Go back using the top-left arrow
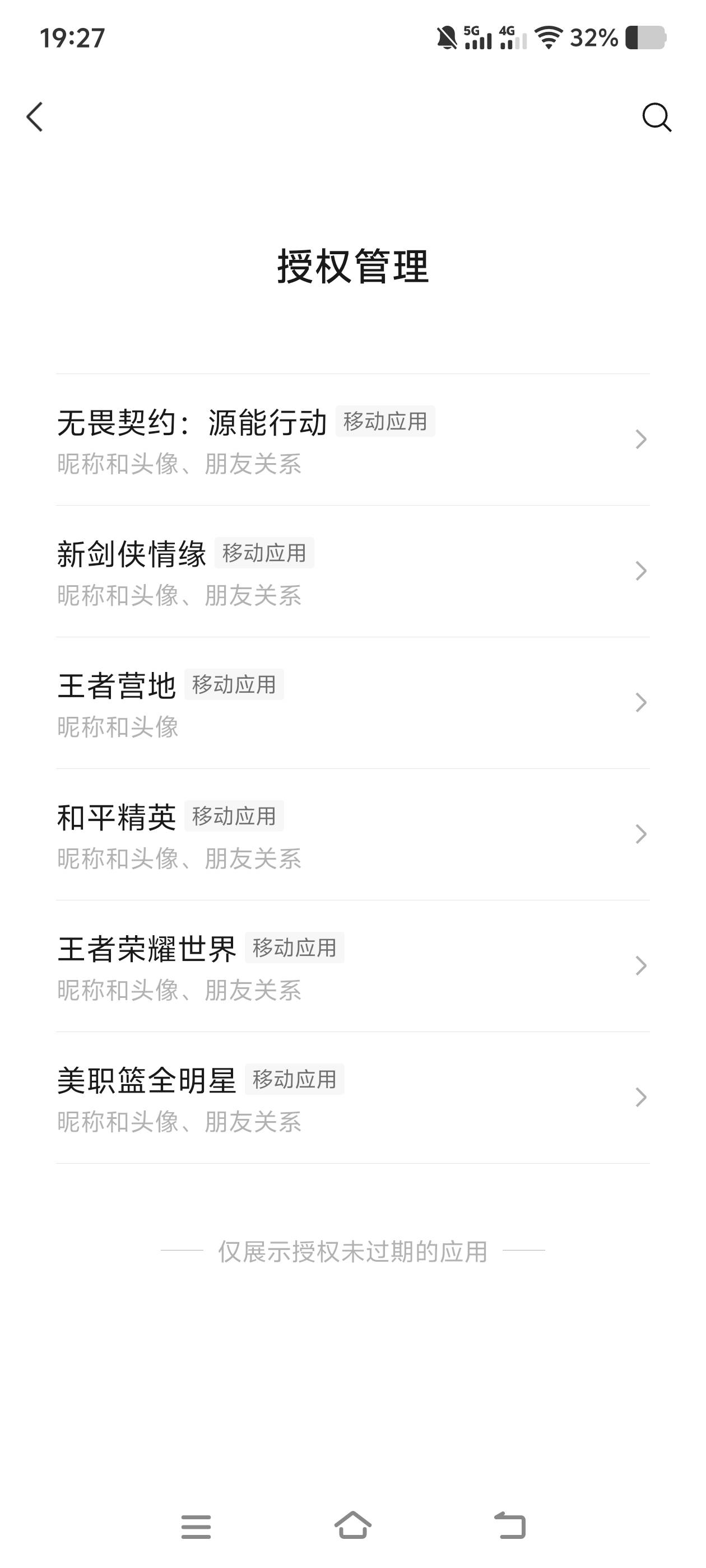This screenshot has height=1568, width=706. click(x=35, y=116)
